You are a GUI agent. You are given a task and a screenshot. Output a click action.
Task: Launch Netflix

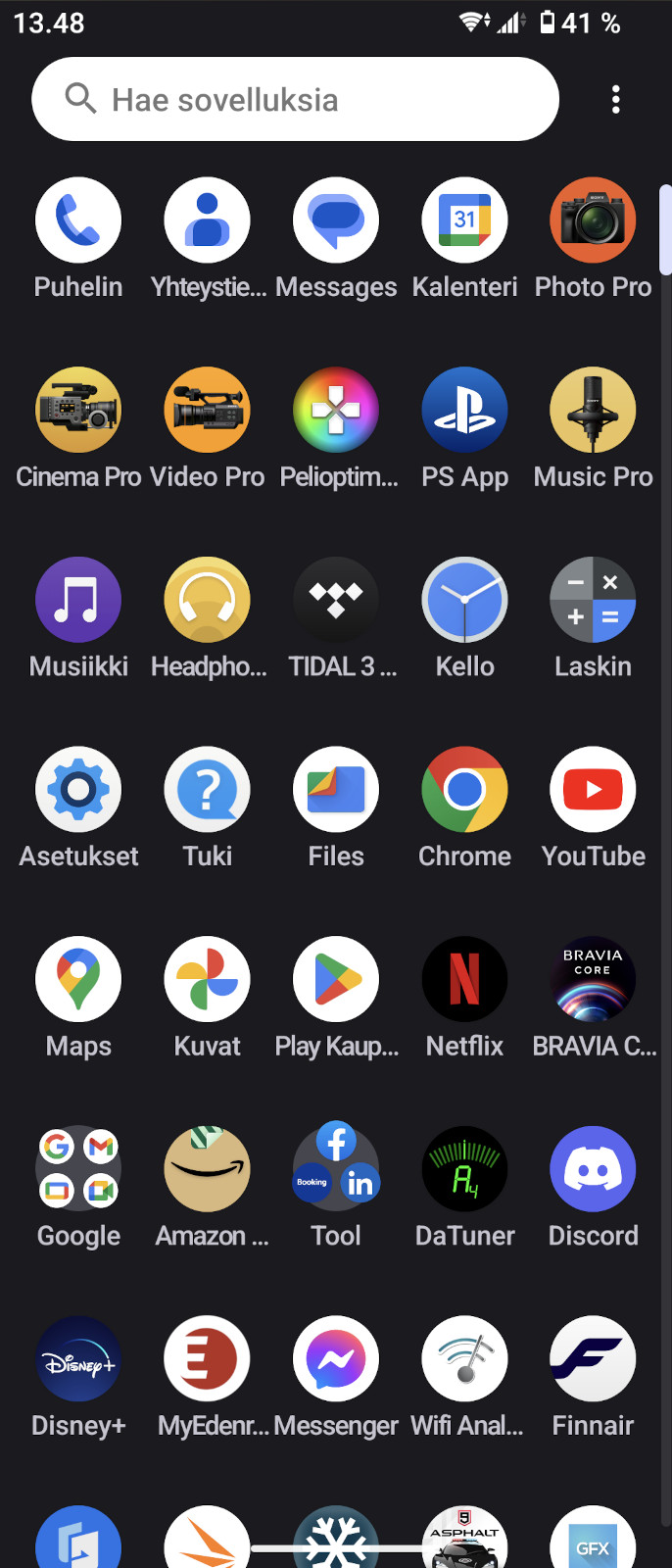pyautogui.click(x=464, y=979)
